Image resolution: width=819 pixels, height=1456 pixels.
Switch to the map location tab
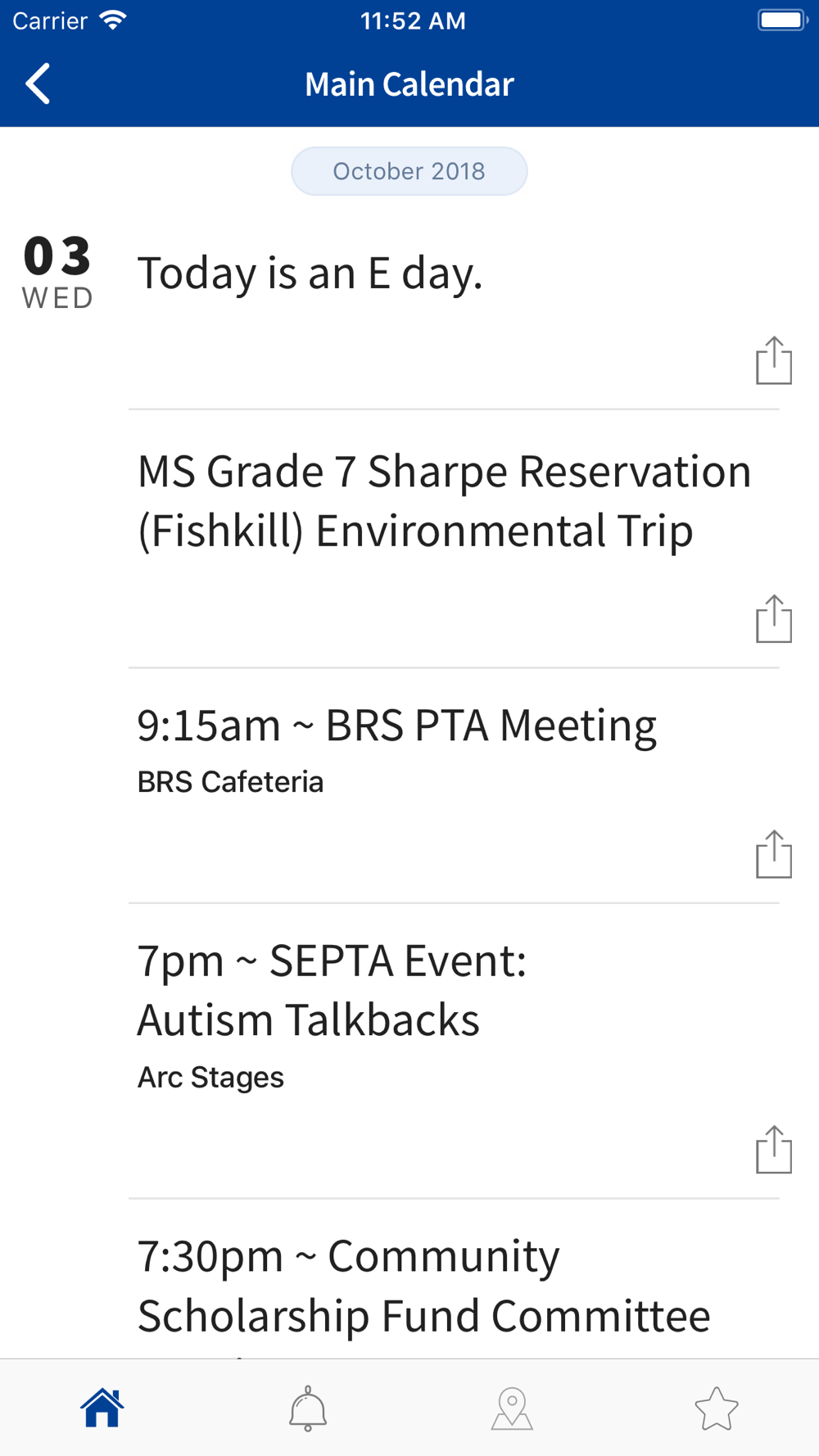(x=512, y=1408)
